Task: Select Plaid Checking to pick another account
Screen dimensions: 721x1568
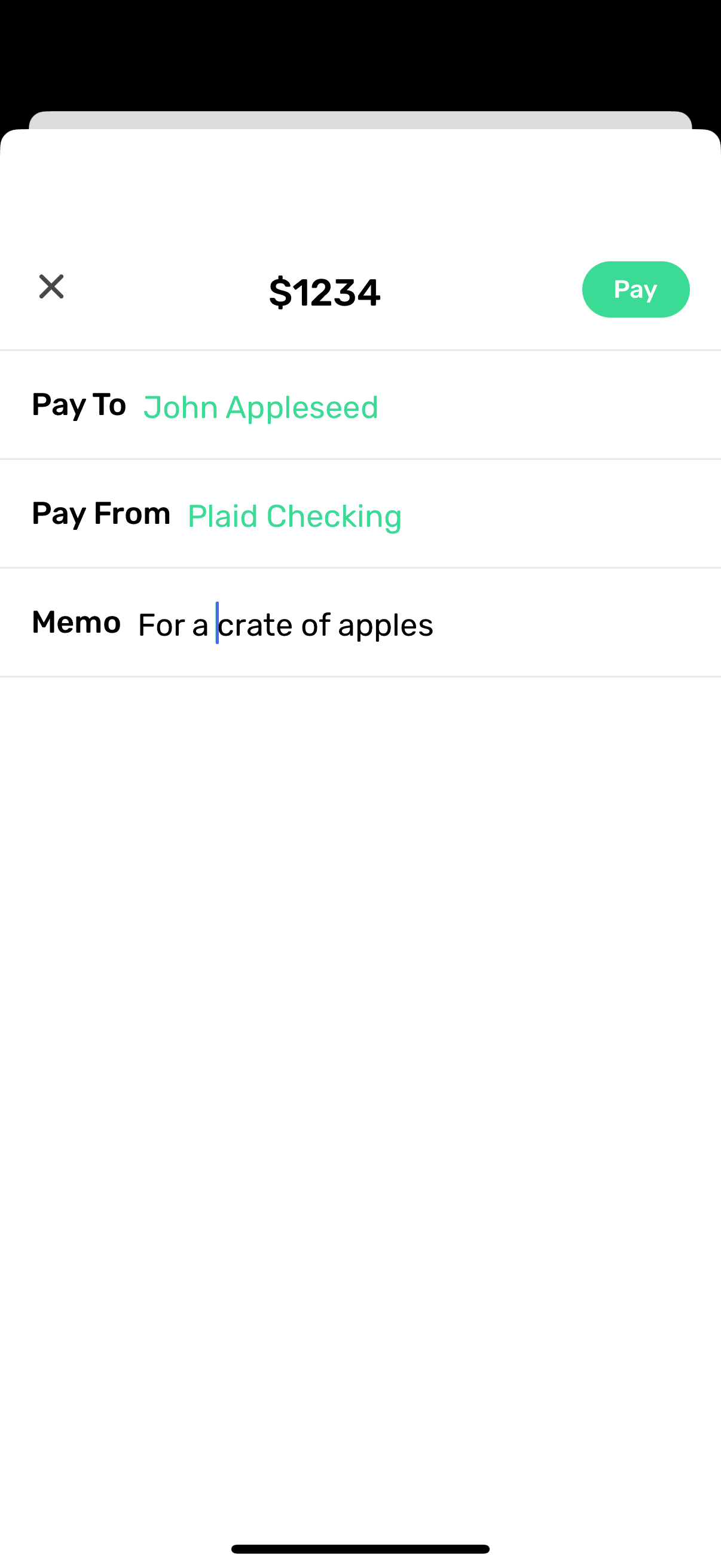Action: coord(295,515)
